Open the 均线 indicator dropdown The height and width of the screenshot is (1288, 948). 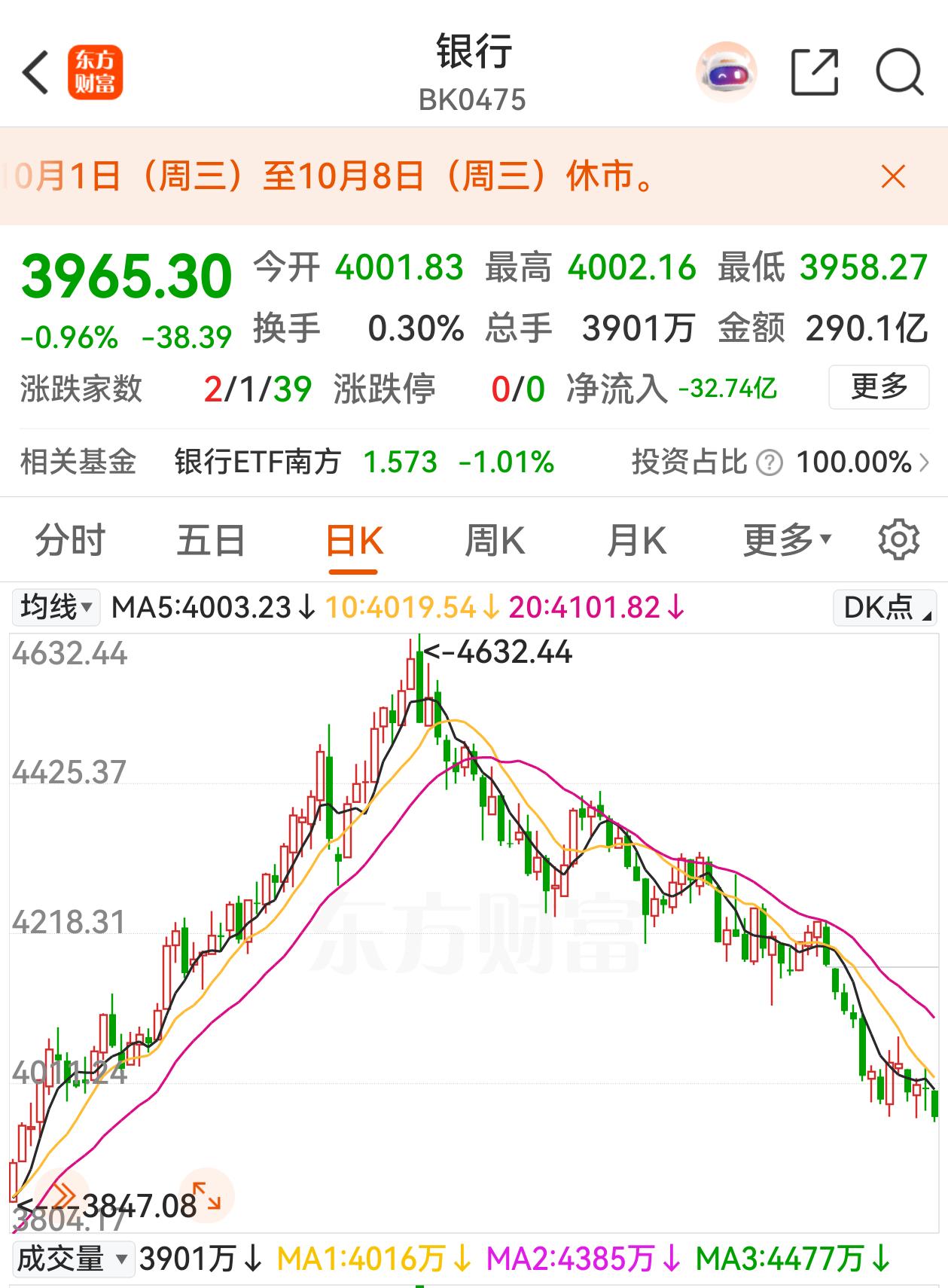tap(56, 607)
